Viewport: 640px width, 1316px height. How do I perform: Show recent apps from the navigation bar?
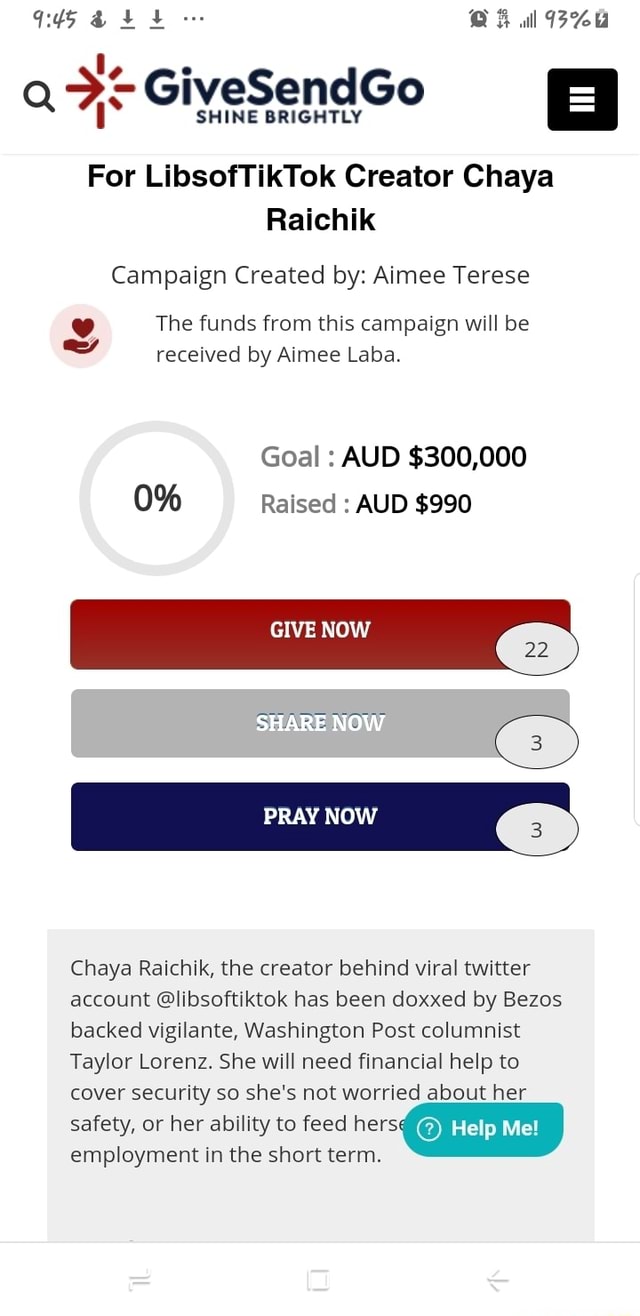coord(139,1280)
